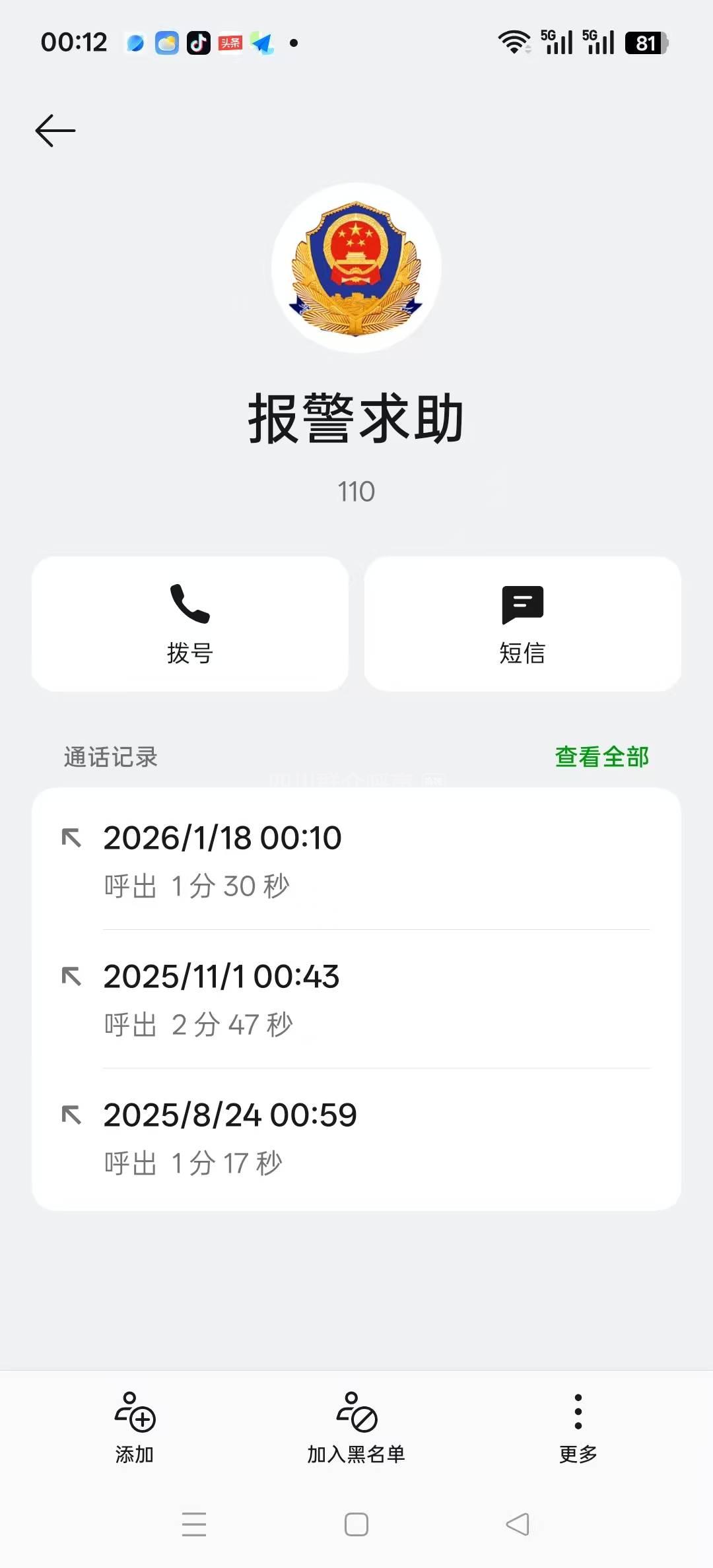Go back using the top arrow
The image size is (713, 1568).
pyautogui.click(x=55, y=130)
